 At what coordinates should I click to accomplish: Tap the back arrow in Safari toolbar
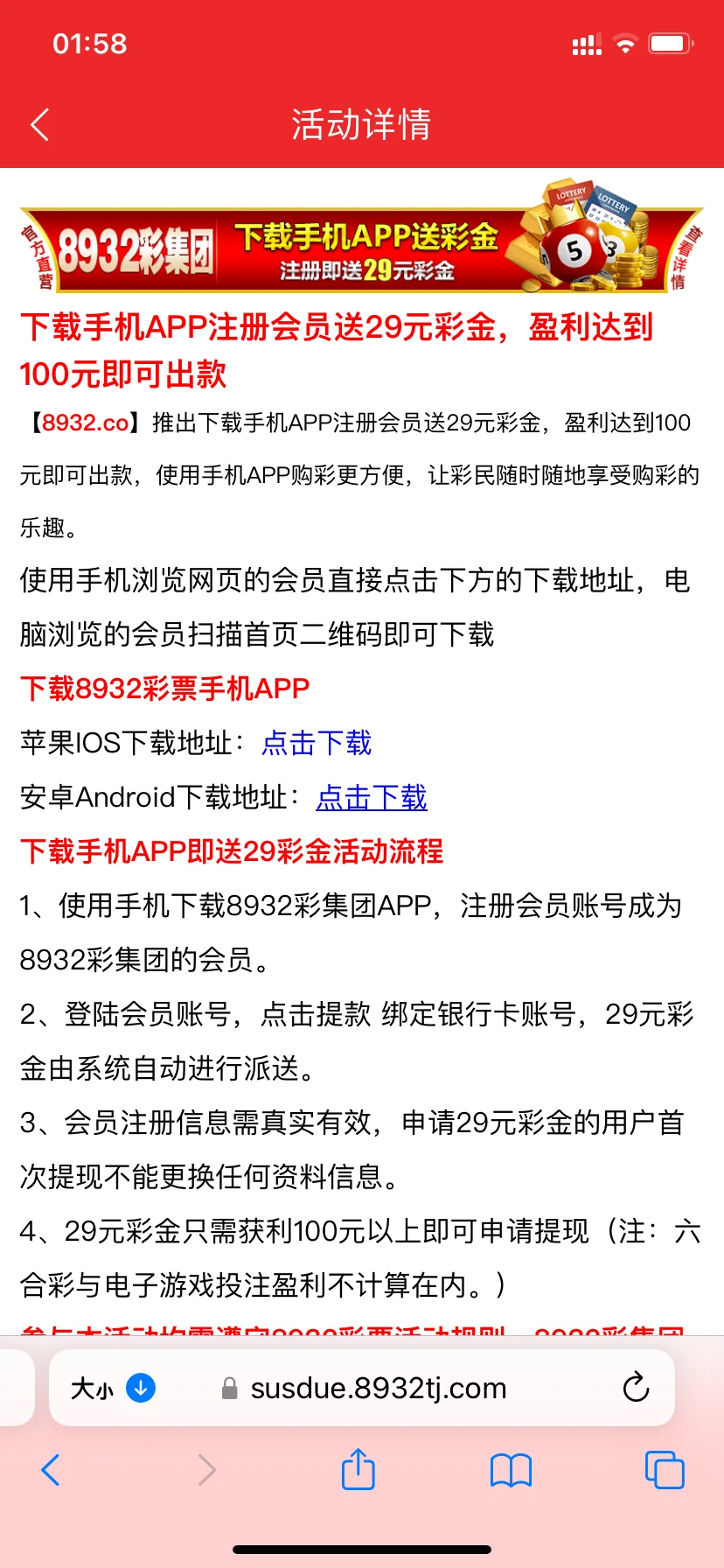[50, 1470]
